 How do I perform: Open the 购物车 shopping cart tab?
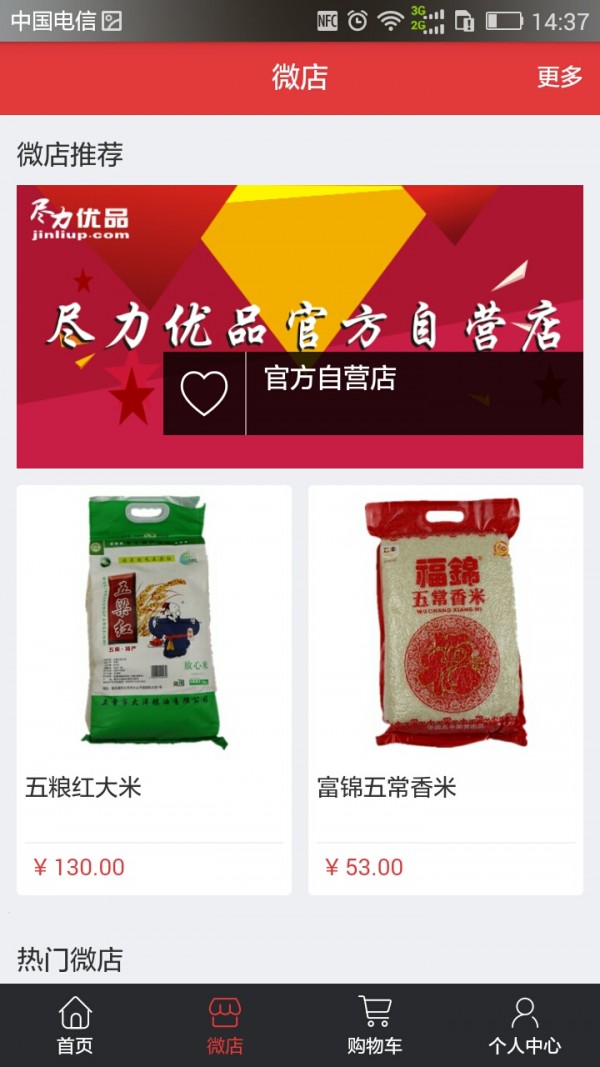pyautogui.click(x=375, y=1025)
